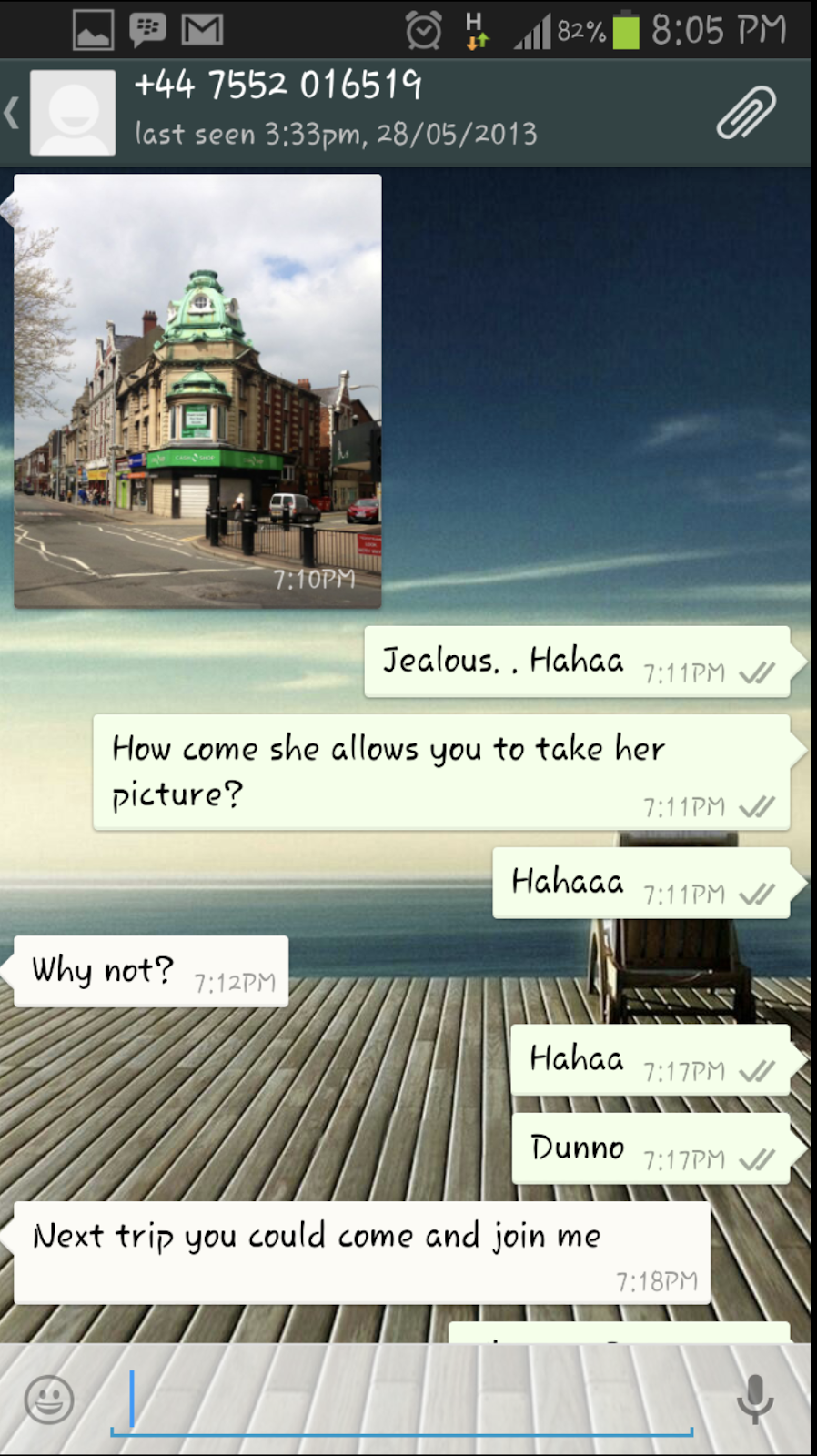This screenshot has height=1456, width=817.
Task: Open the emoji picker
Action: coord(49,1400)
